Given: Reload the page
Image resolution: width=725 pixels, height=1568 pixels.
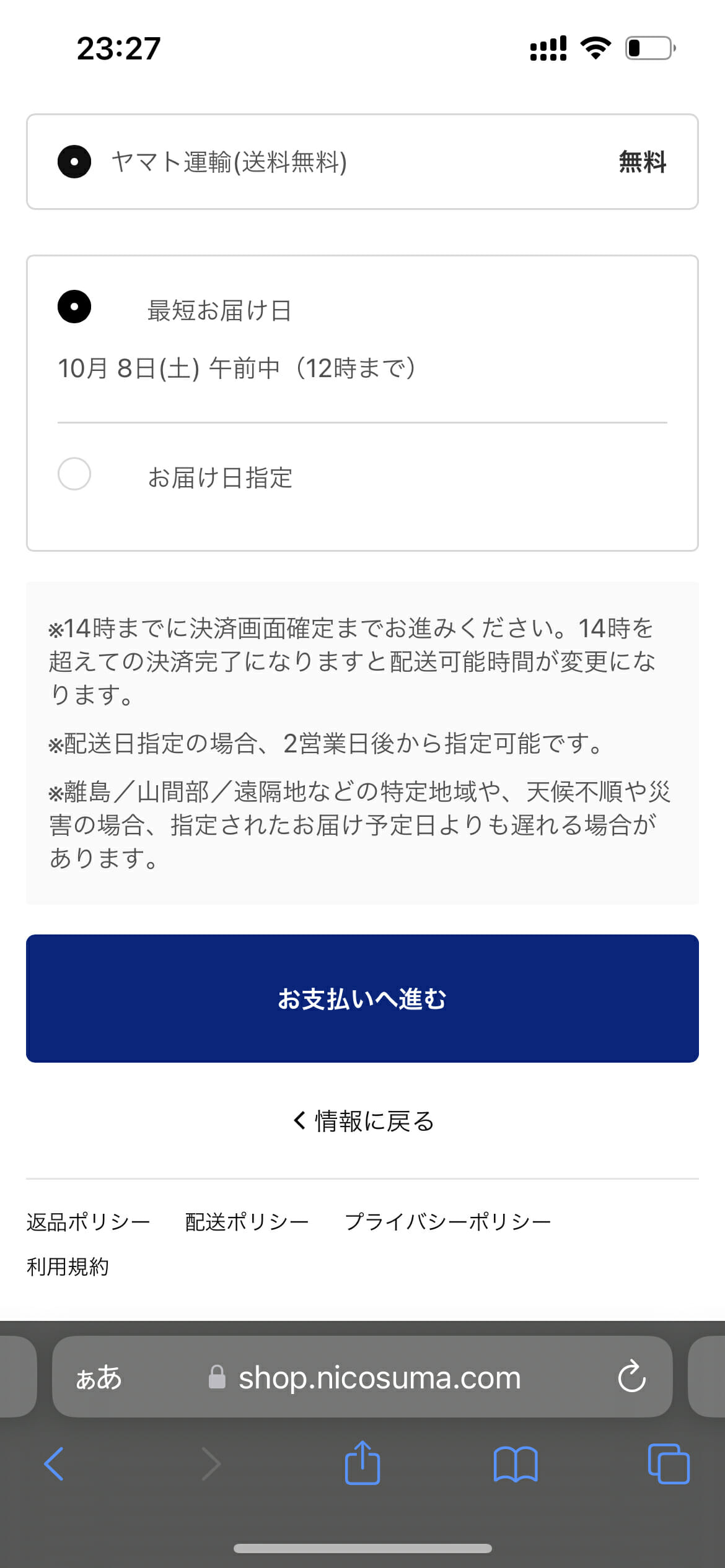Looking at the screenshot, I should (x=631, y=1377).
